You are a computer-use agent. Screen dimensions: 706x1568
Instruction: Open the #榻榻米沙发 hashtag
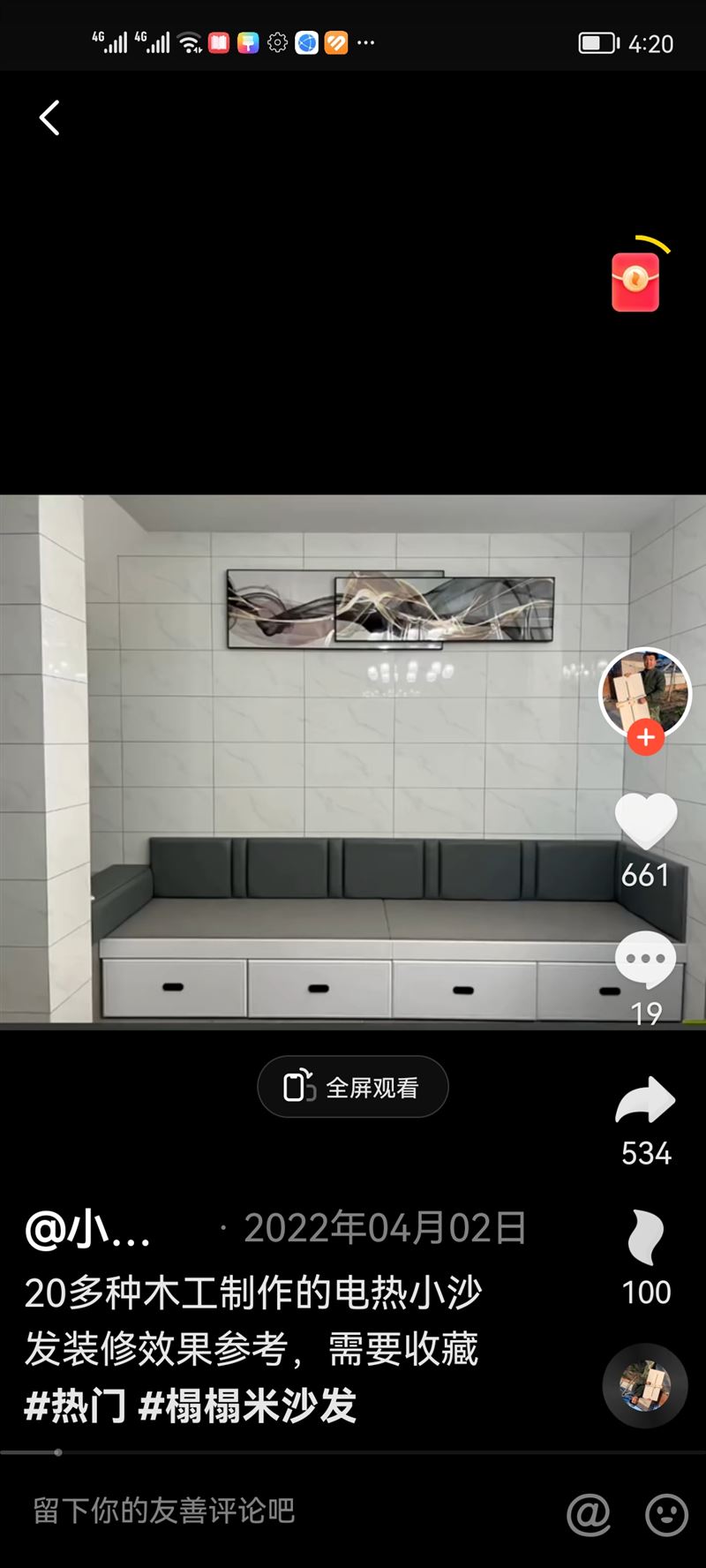pyautogui.click(x=248, y=1406)
